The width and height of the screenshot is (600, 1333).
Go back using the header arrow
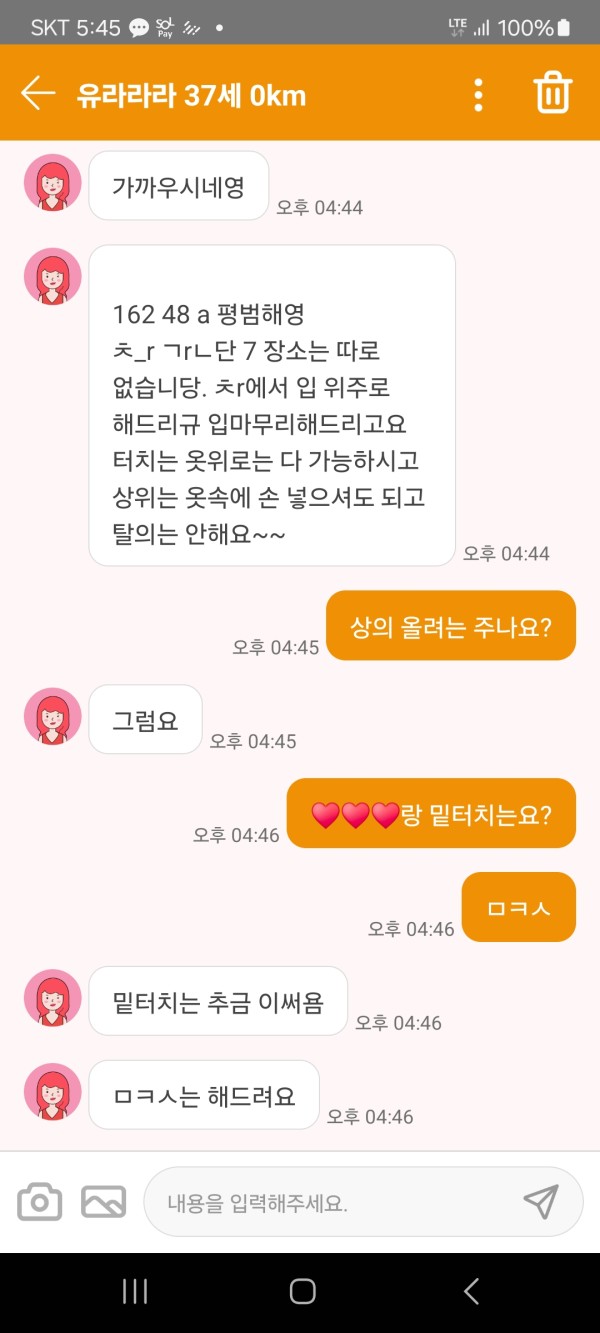[x=38, y=94]
